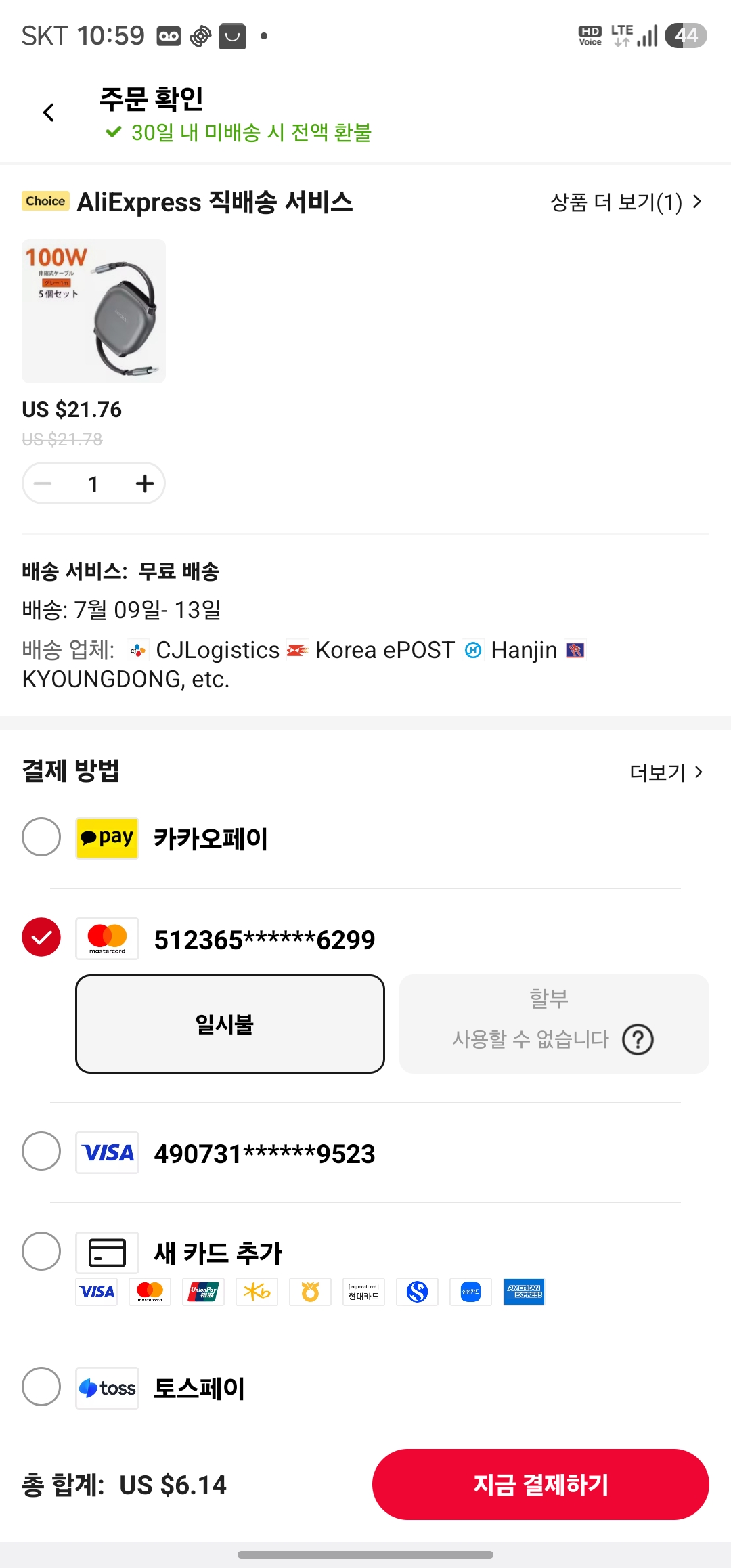Open the 100W cable product thumbnail
Image resolution: width=731 pixels, height=1568 pixels.
[93, 311]
